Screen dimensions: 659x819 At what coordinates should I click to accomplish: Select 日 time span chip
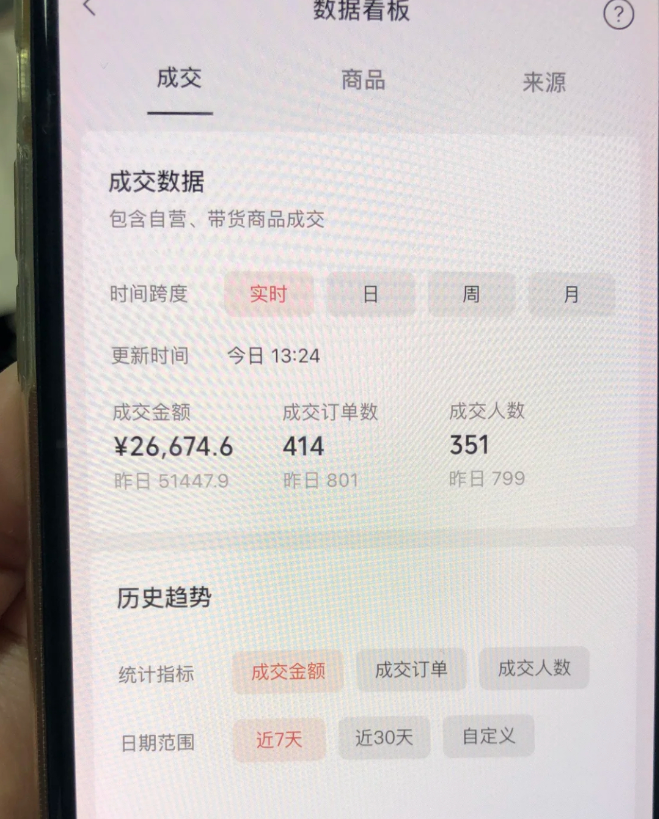(x=370, y=294)
